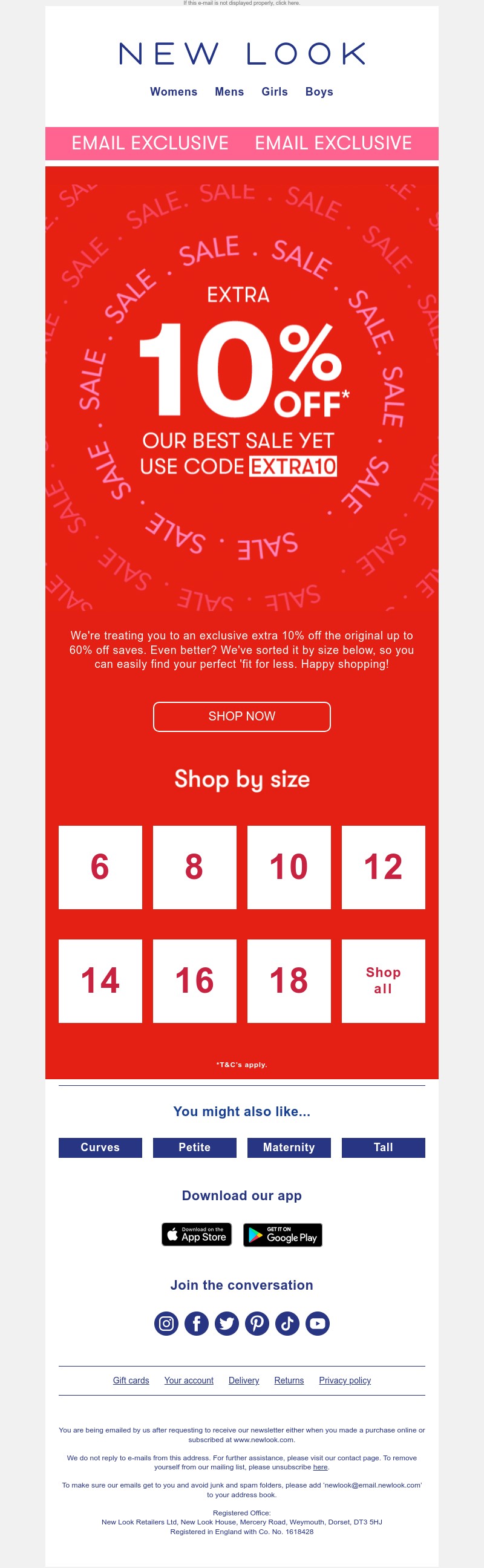This screenshot has height=1568, width=484.
Task: Choose size 12 to shop
Action: (x=383, y=867)
